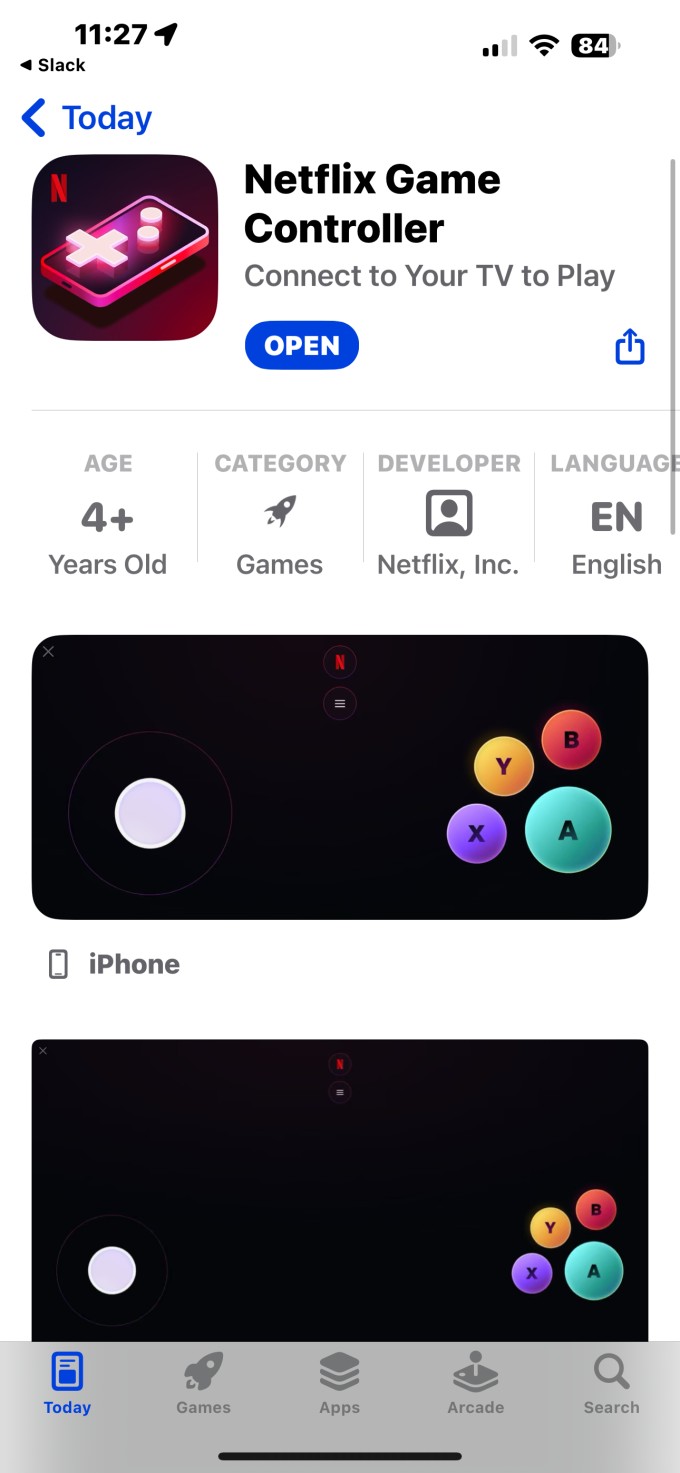The image size is (680, 1473).
Task: Switch to the Arcade tab
Action: point(475,1384)
